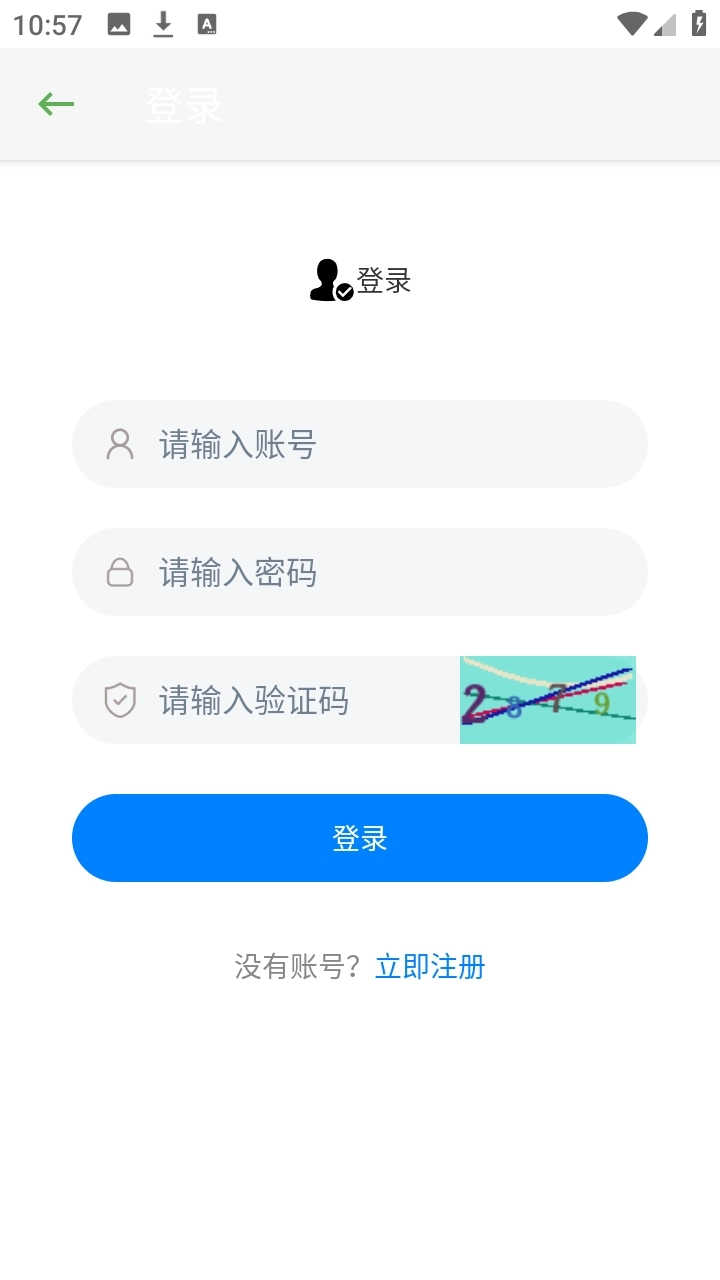Click the cellular signal icon
The height and width of the screenshot is (1280, 720).
(665, 24)
